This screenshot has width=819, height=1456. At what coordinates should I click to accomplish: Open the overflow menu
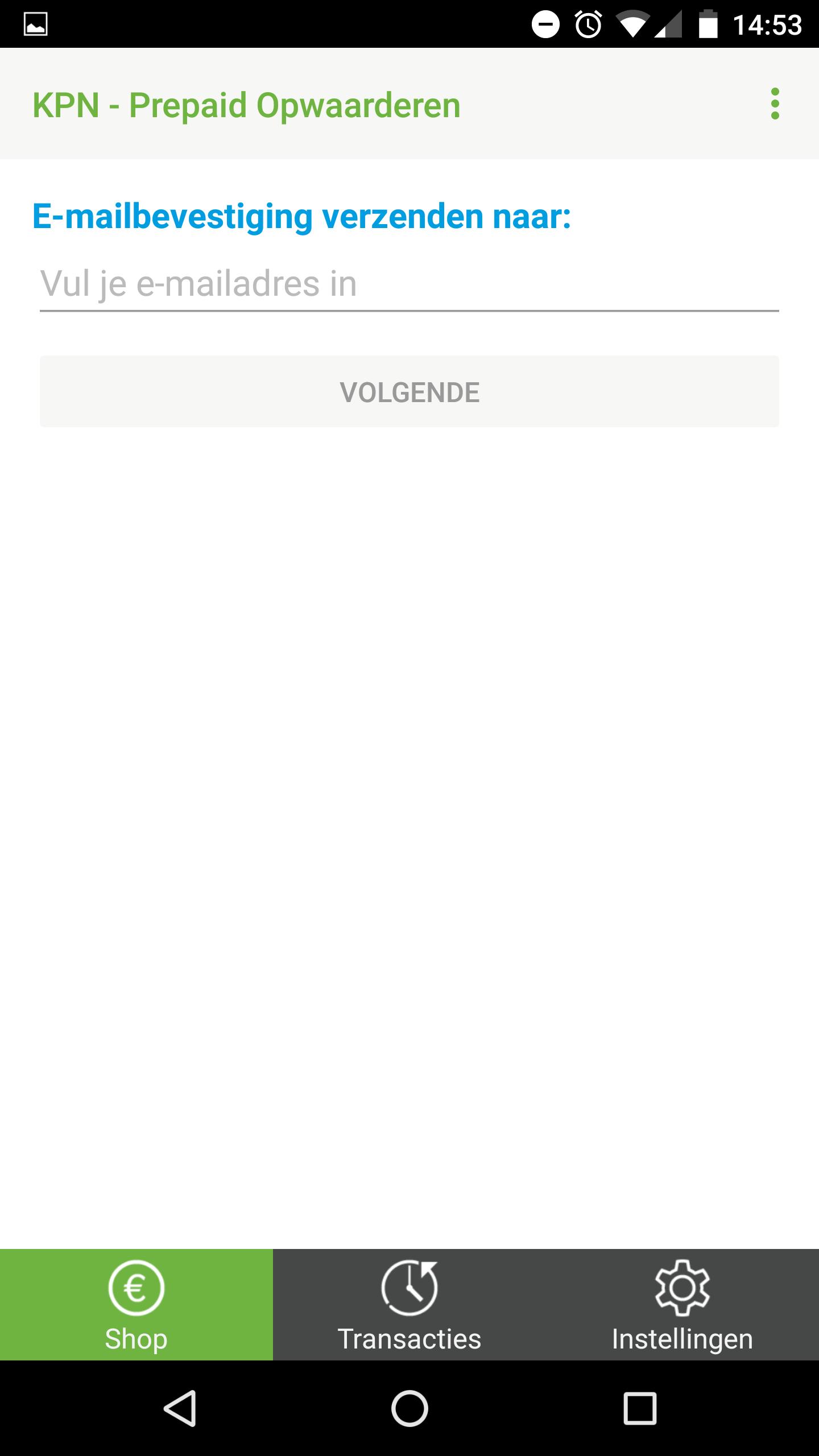tap(775, 104)
